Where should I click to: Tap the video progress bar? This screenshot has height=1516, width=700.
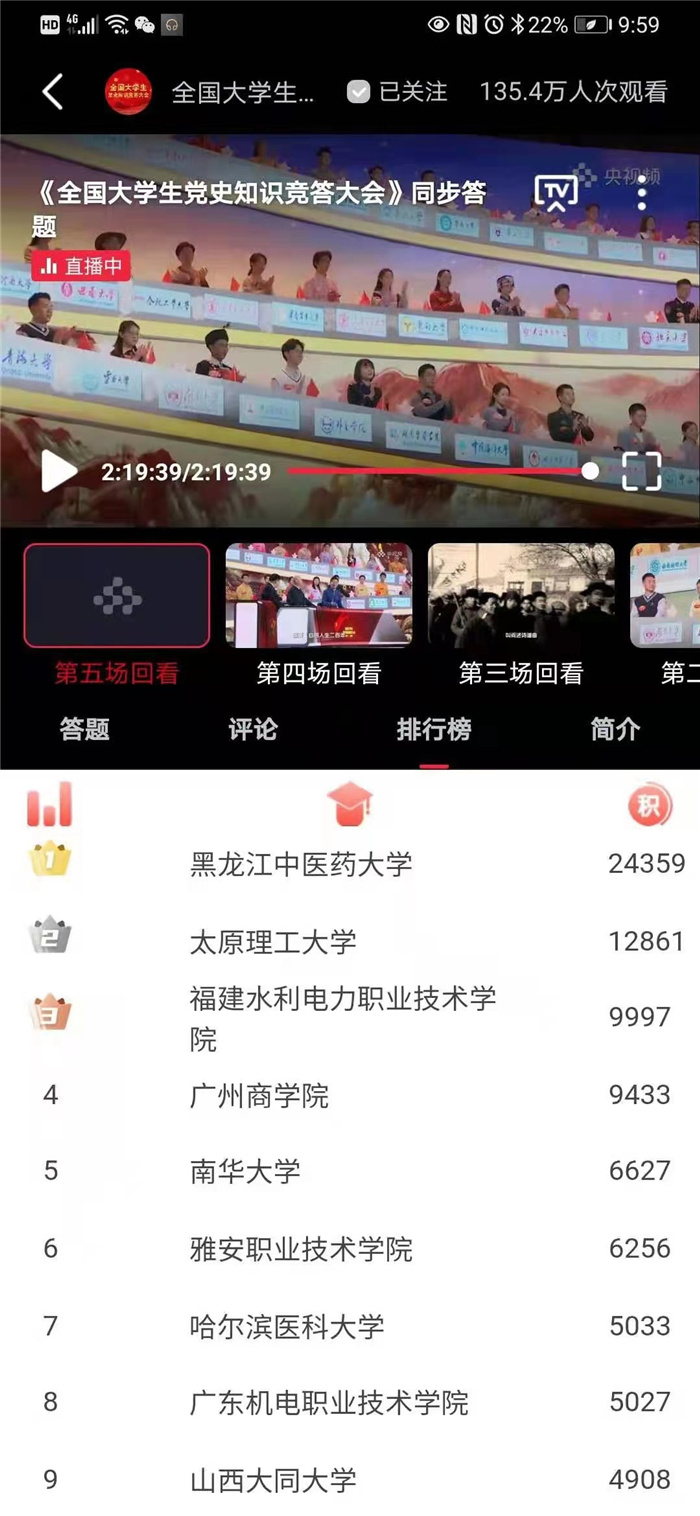[440, 471]
